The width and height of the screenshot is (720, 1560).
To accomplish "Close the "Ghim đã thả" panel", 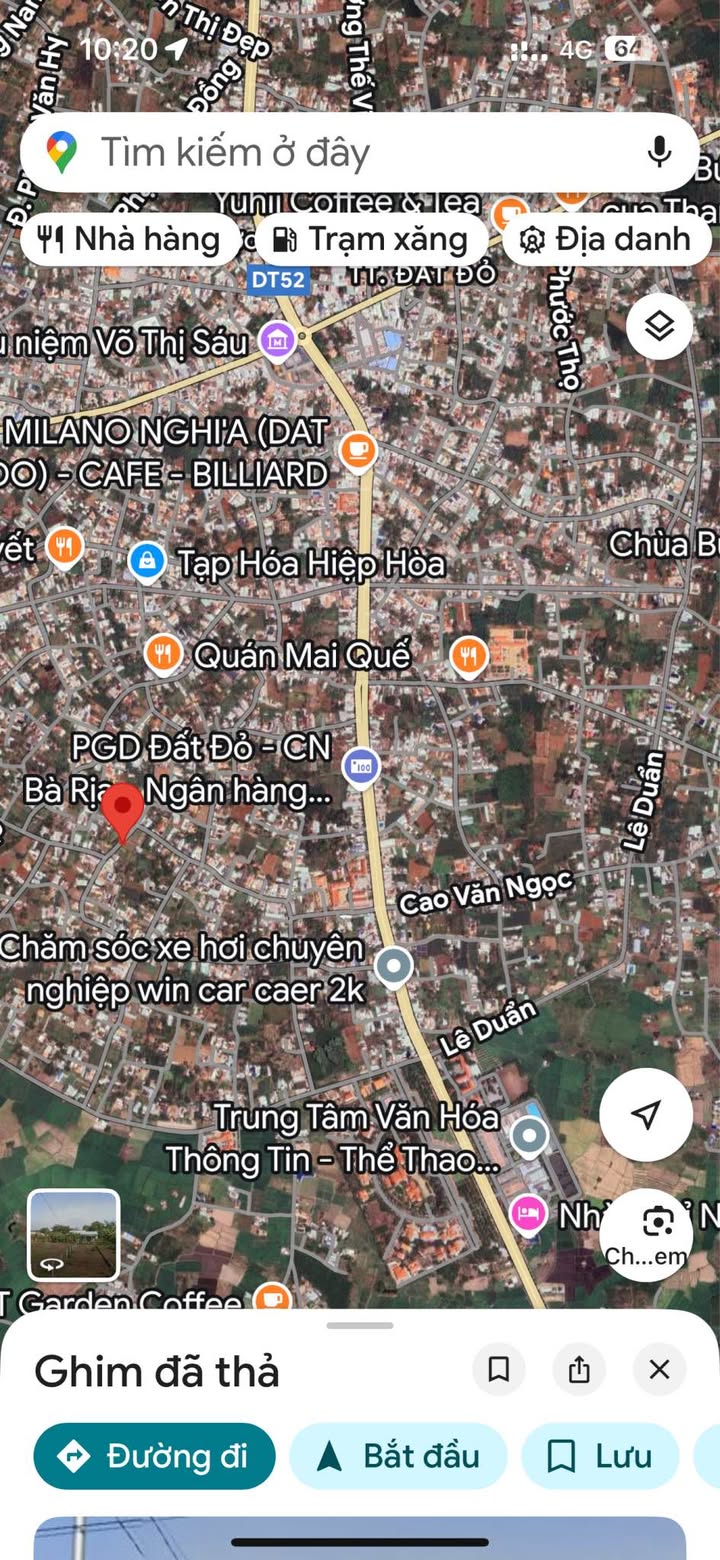I will [659, 1369].
